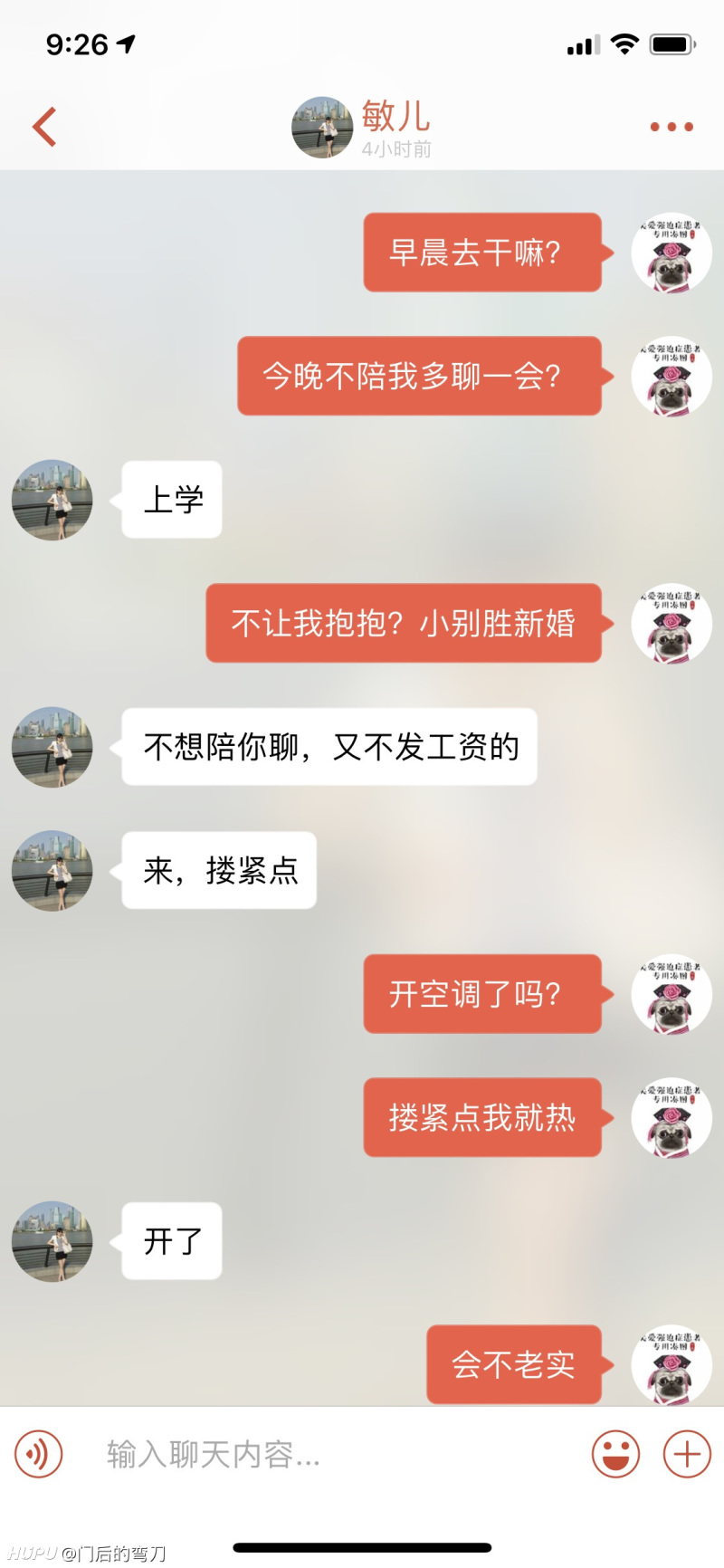This screenshot has width=724, height=1568.
Task: Open the plus attachment menu
Action: click(687, 1455)
